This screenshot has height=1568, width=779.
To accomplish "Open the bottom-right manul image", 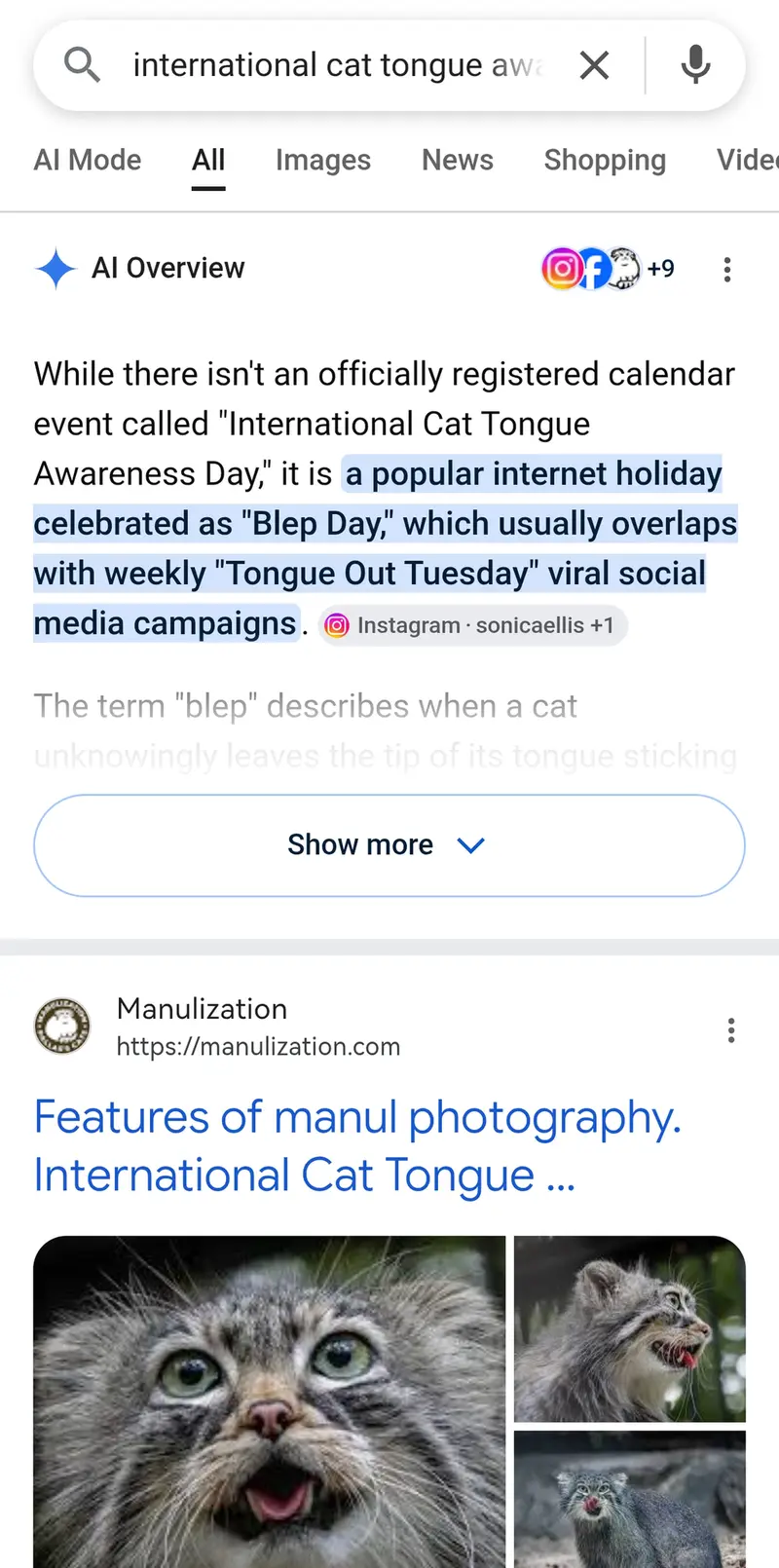I will [x=630, y=1499].
